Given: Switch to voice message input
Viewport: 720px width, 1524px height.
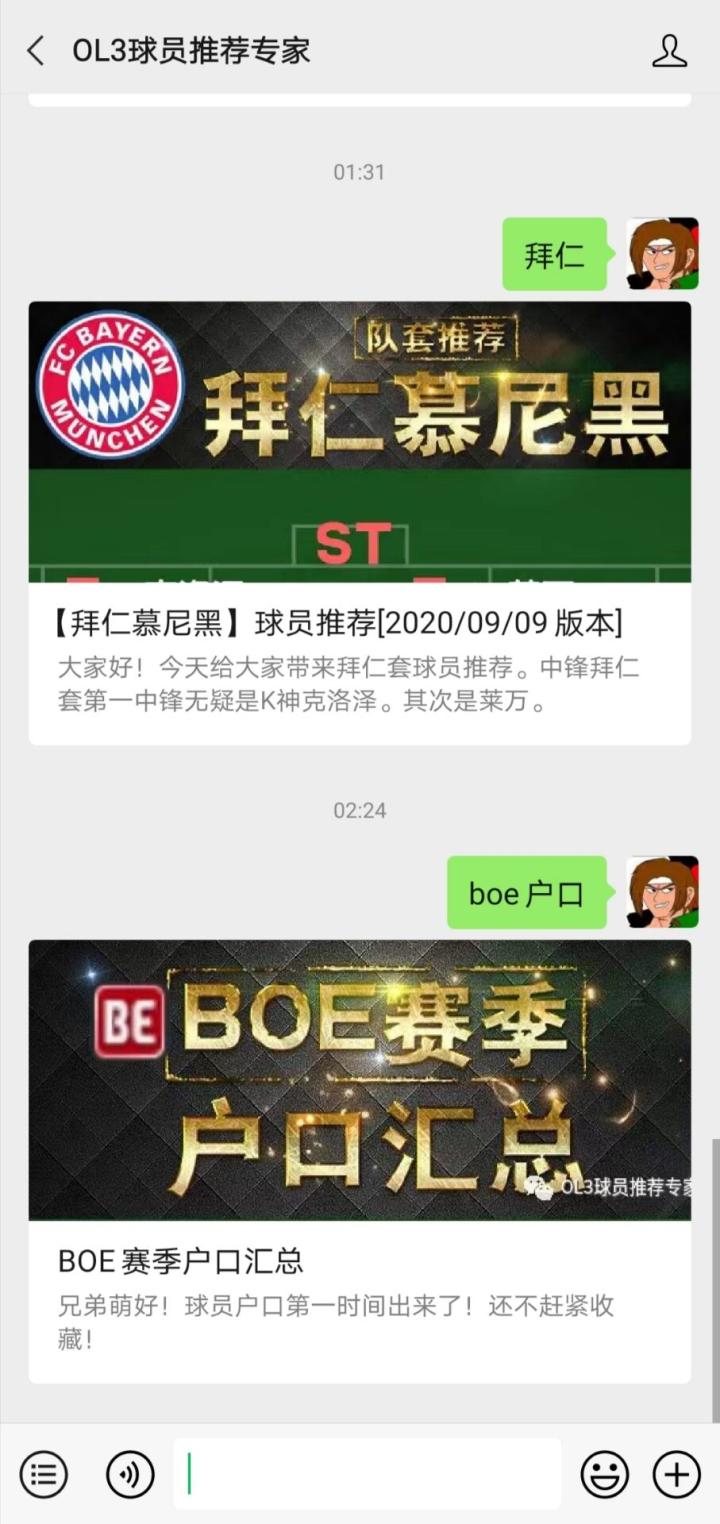Looking at the screenshot, I should pyautogui.click(x=130, y=1474).
